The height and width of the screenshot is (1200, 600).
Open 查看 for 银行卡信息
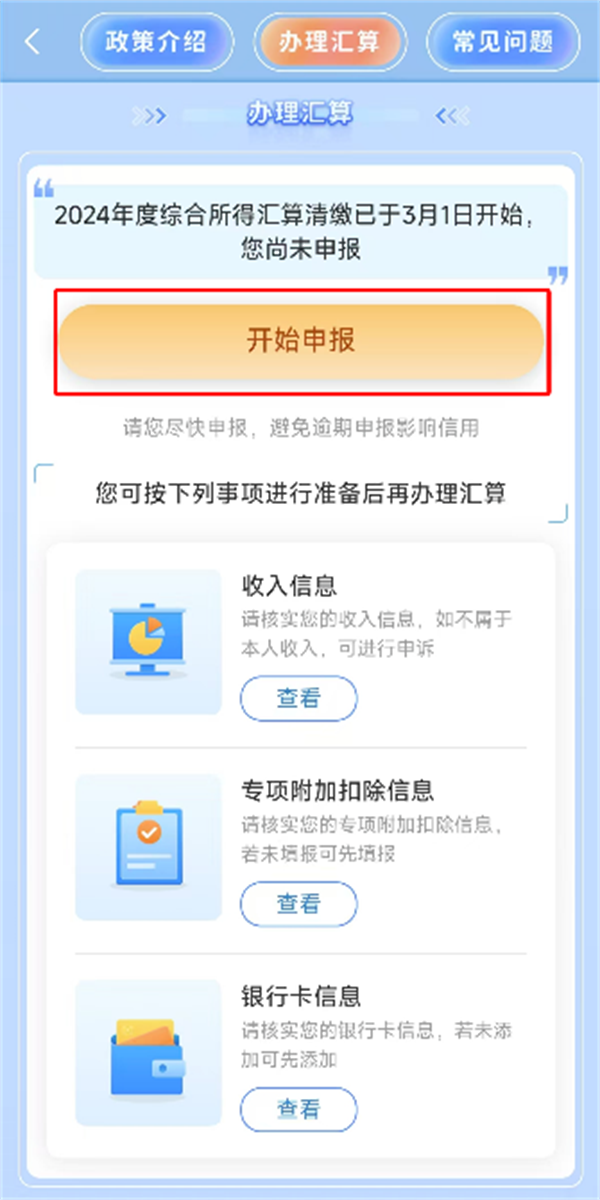[298, 1108]
